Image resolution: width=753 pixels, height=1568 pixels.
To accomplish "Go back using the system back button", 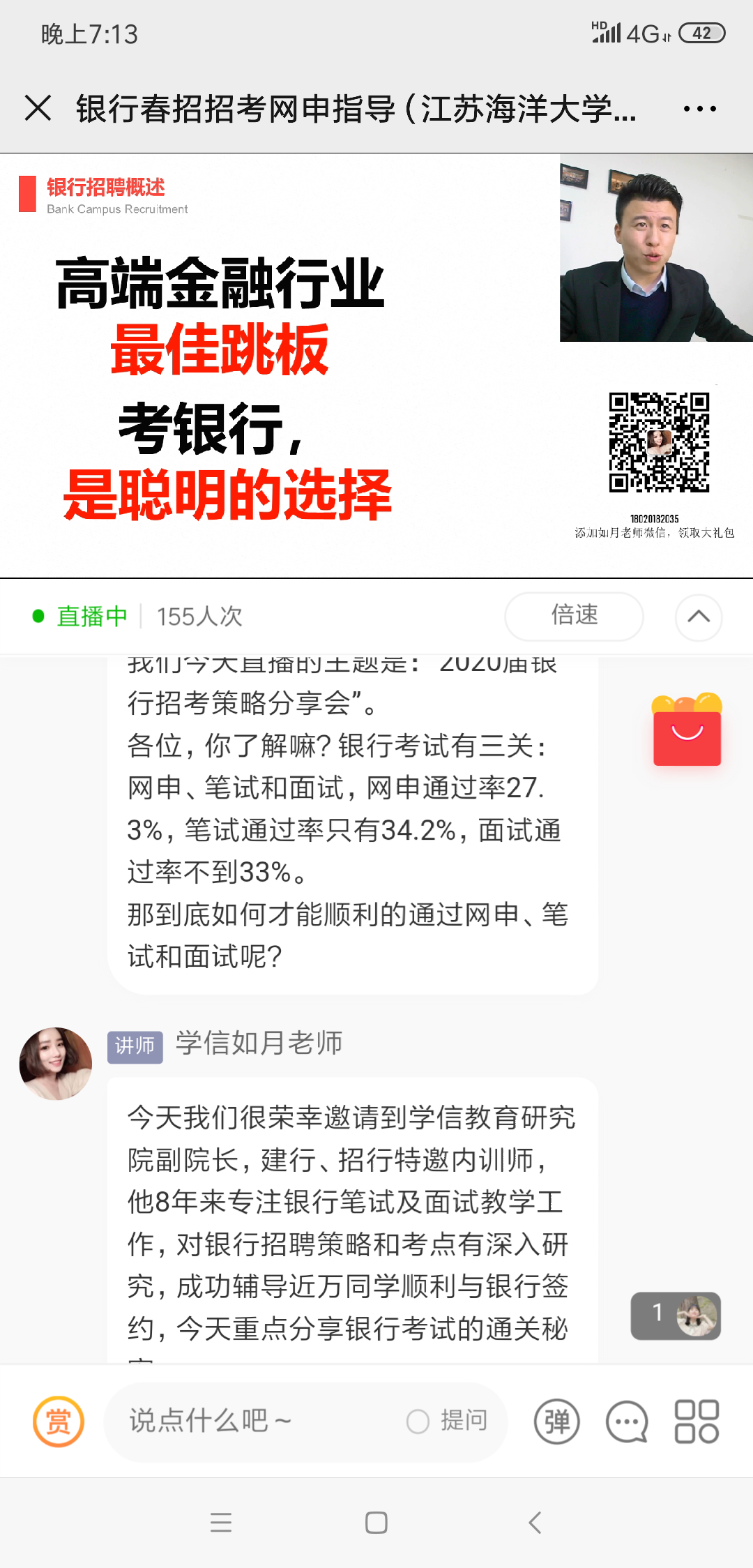I will coord(535,1522).
